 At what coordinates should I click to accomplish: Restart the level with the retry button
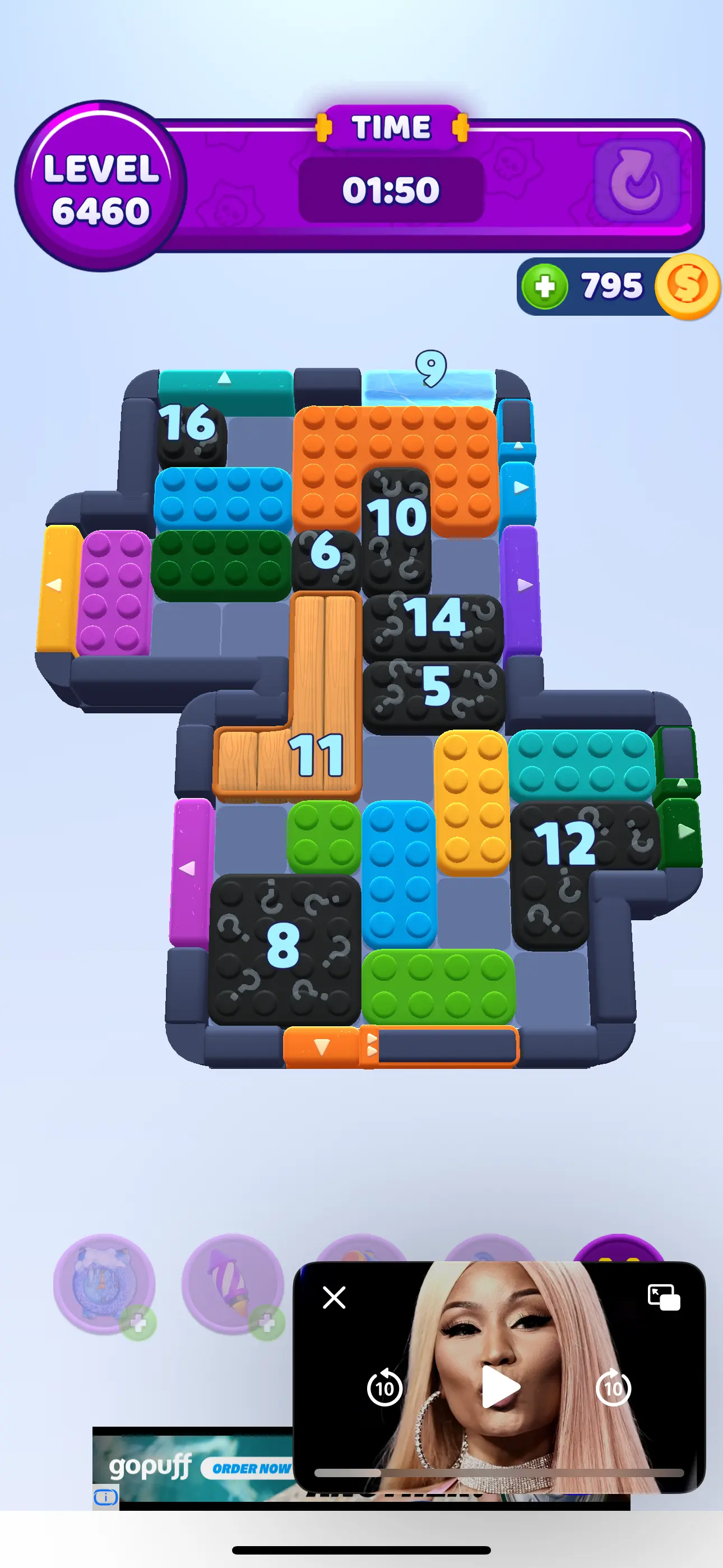tap(637, 181)
